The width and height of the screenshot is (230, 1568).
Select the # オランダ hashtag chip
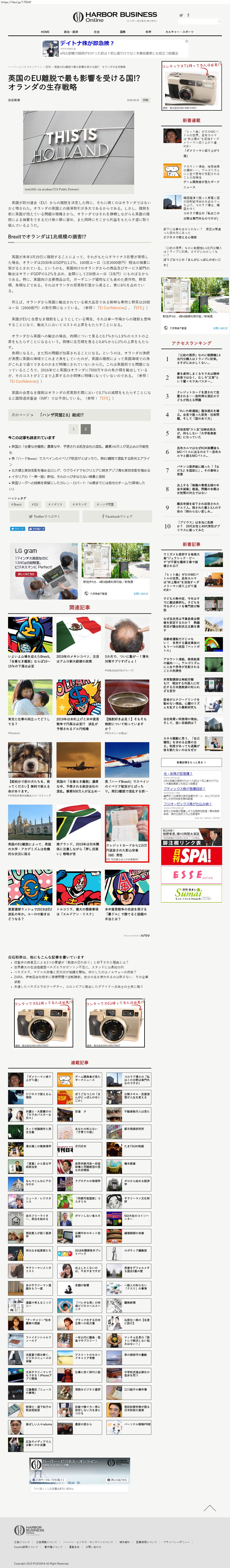coord(79,504)
